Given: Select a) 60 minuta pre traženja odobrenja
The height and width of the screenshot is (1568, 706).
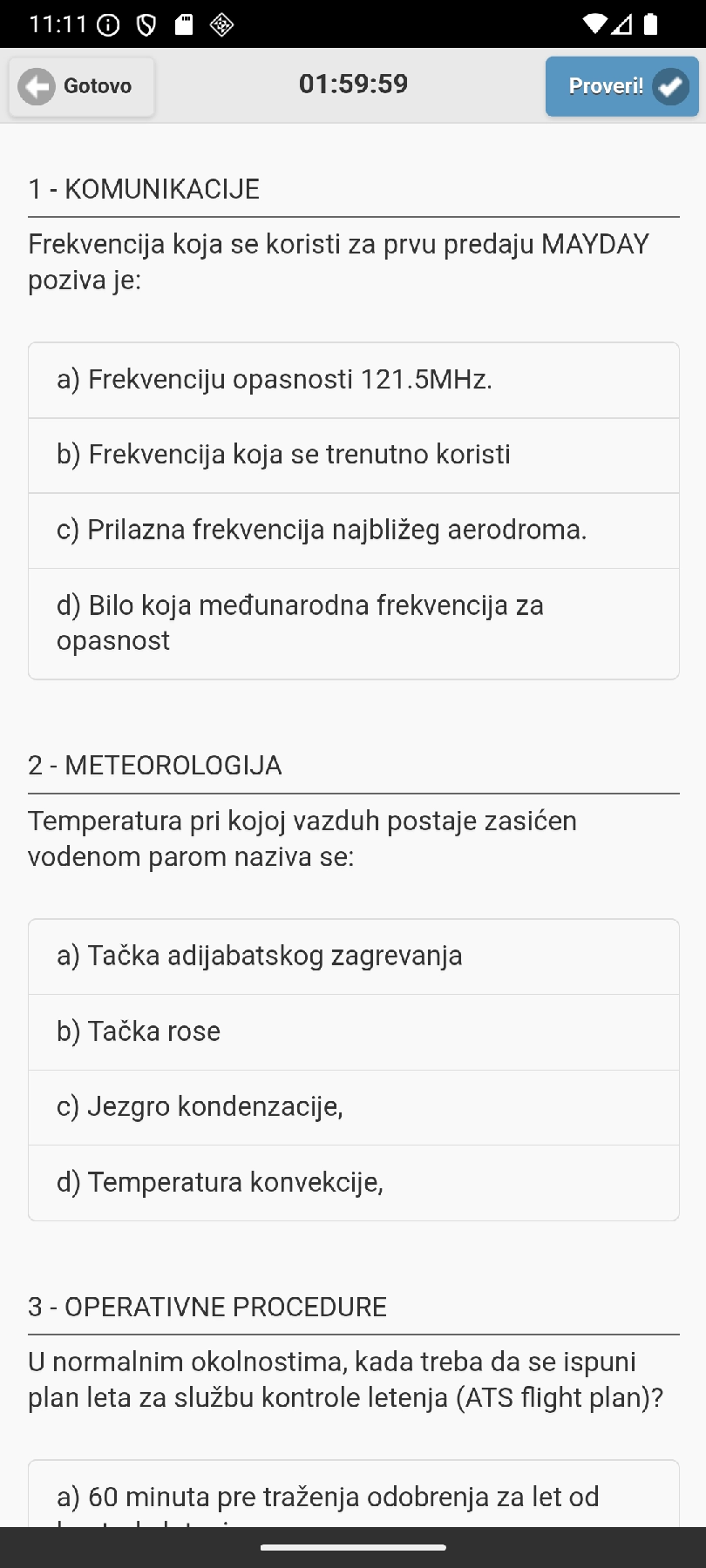Looking at the screenshot, I should (353, 1497).
